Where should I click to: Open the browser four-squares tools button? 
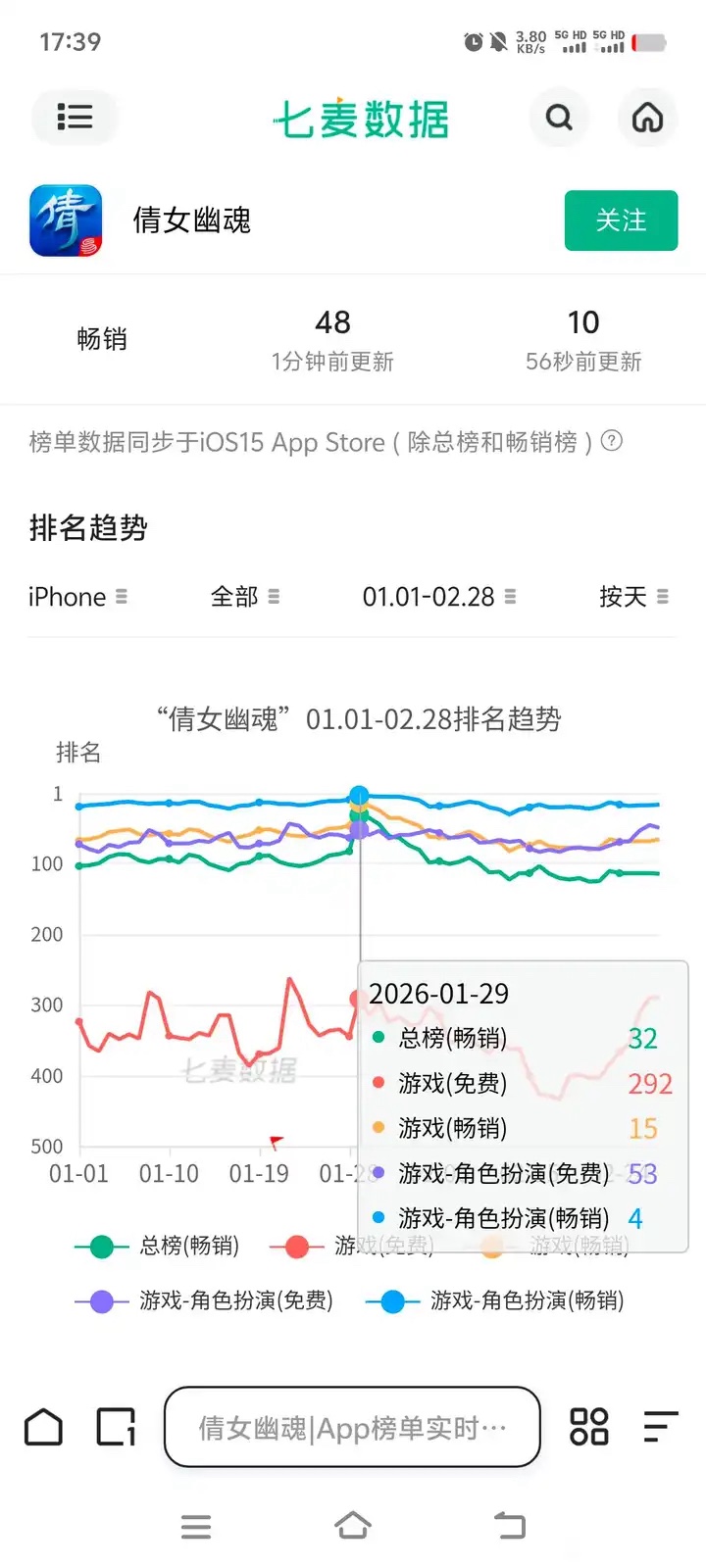pos(589,1427)
